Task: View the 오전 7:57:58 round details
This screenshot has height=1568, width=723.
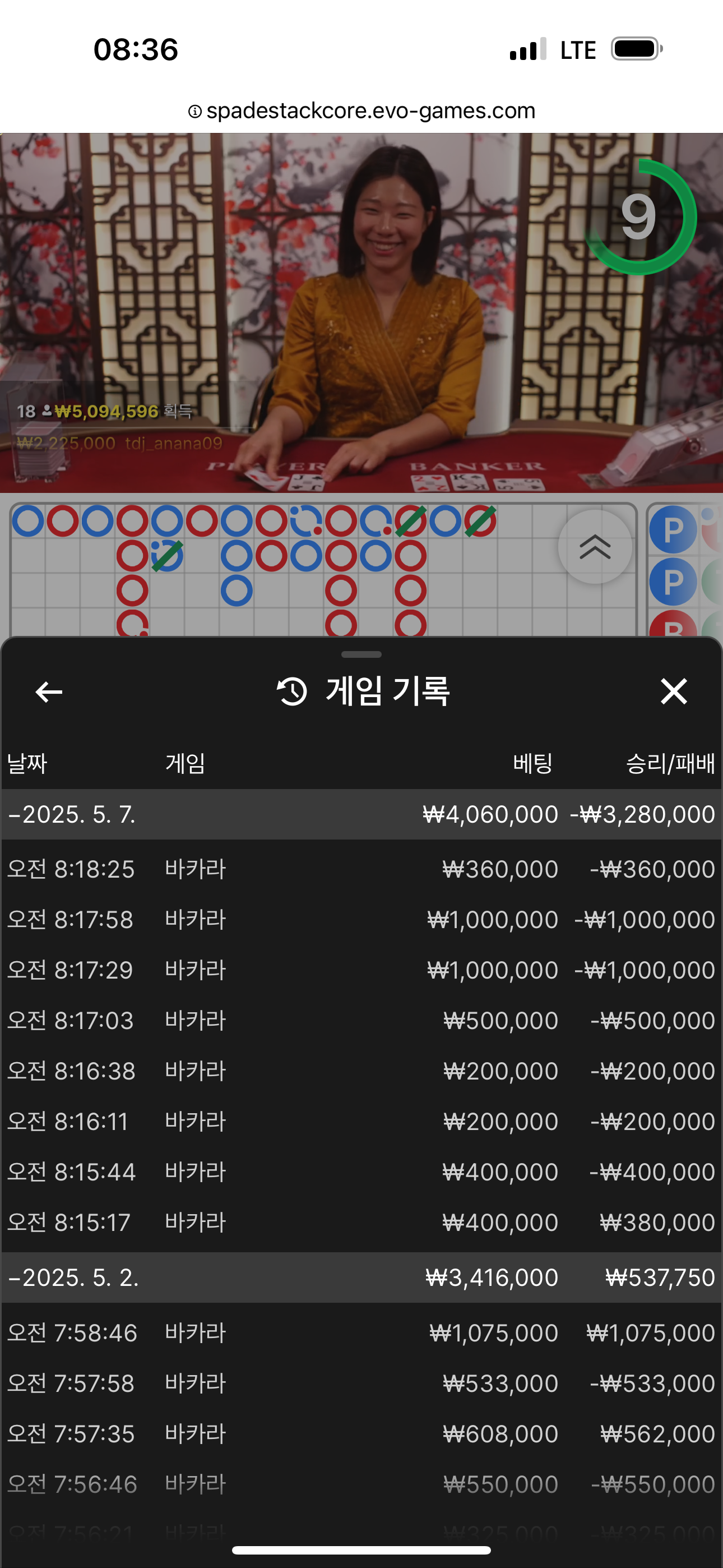Action: click(361, 1383)
